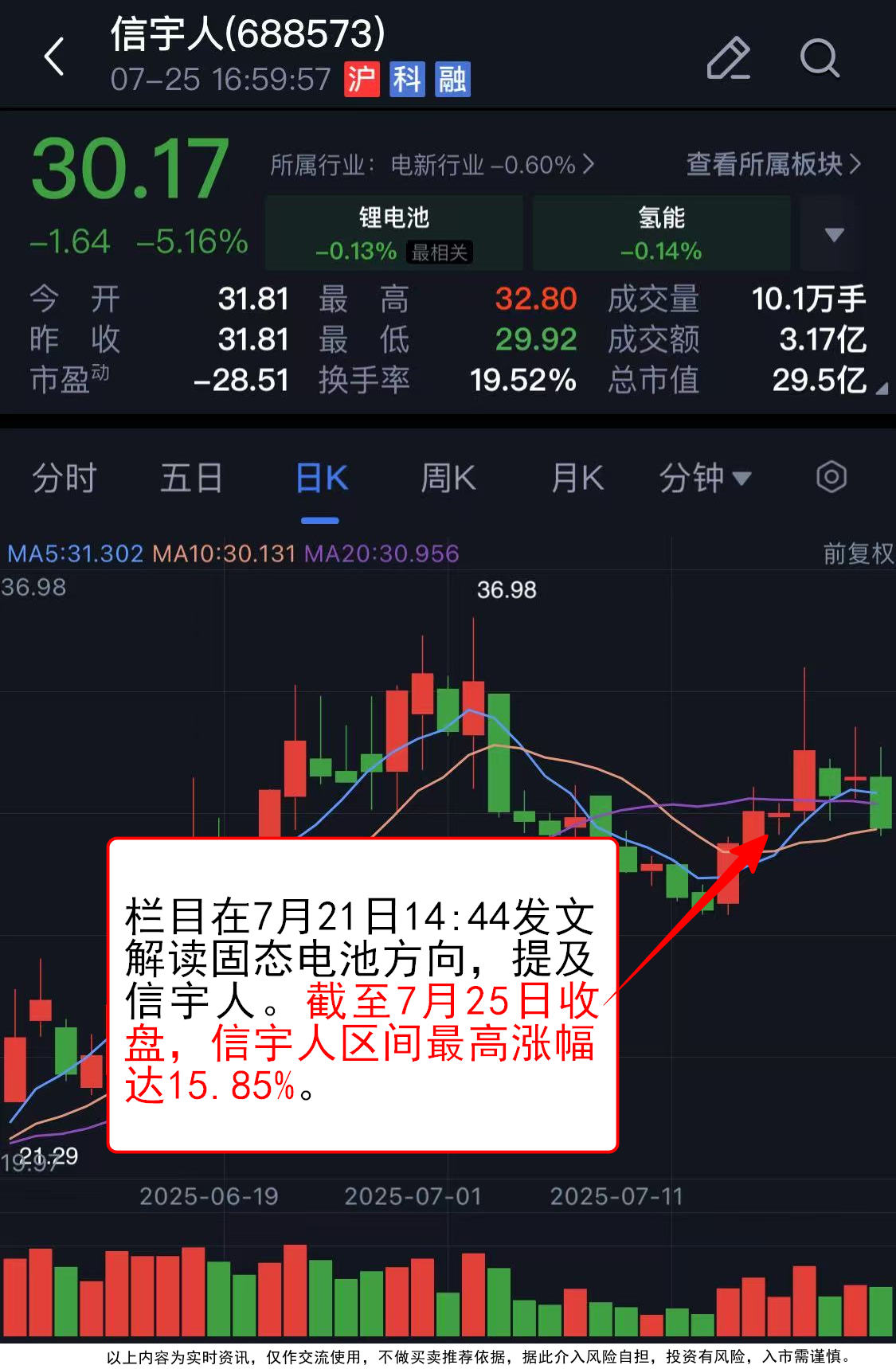Viewport: 896px width, 1369px height.
Task: Open chart settings hexagon icon
Action: [x=831, y=478]
